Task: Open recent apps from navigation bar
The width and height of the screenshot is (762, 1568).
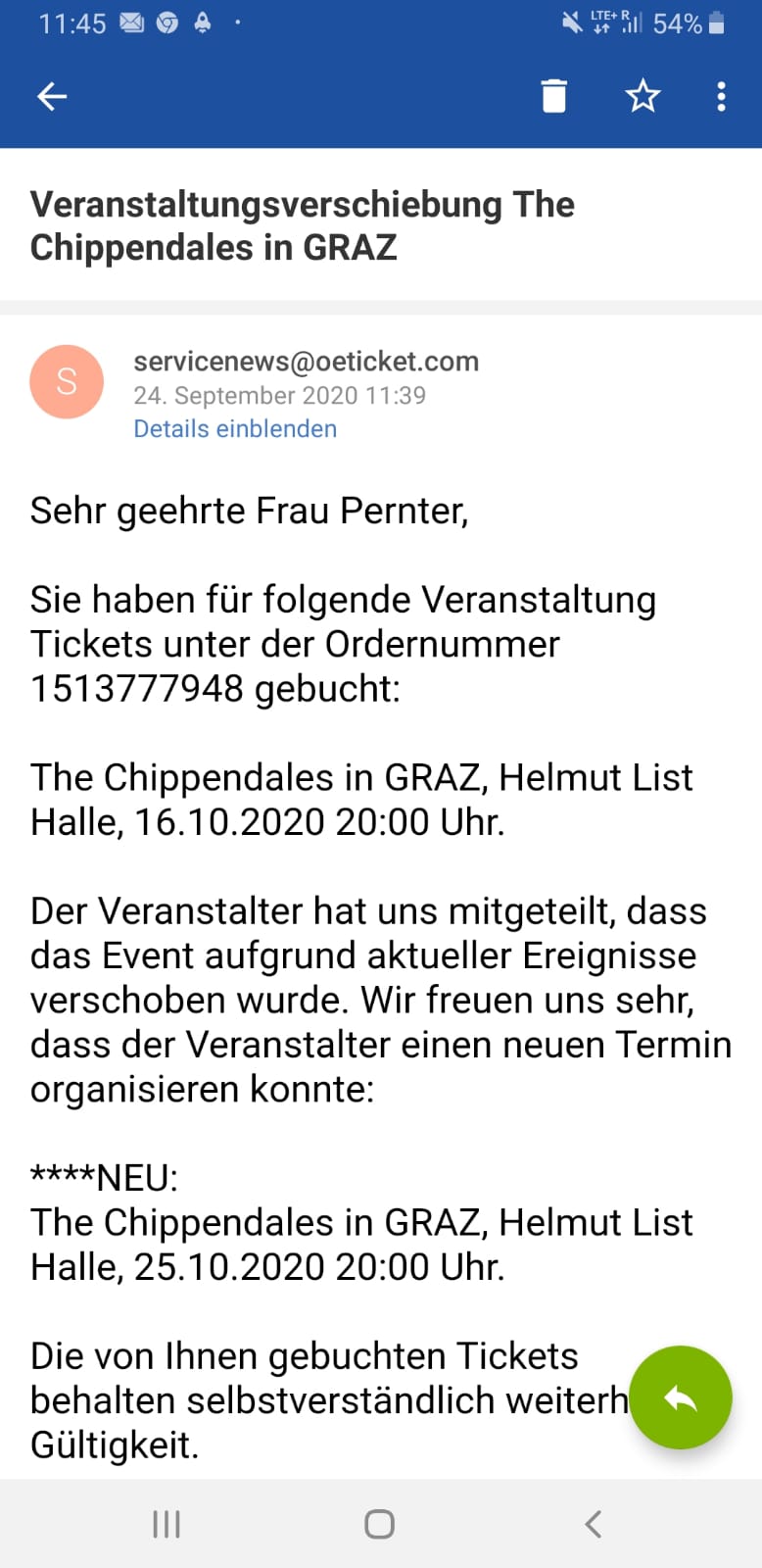Action: tap(167, 1524)
